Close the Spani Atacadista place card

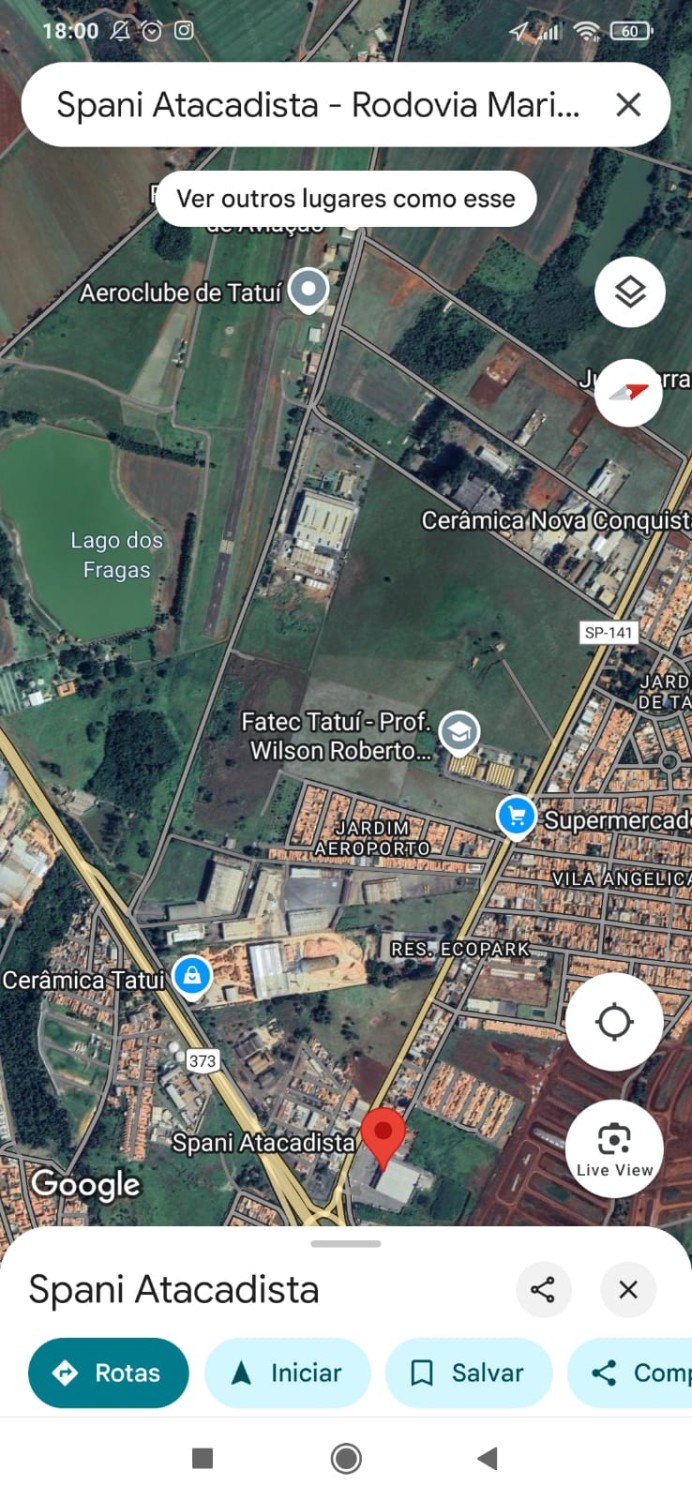[x=628, y=1290]
